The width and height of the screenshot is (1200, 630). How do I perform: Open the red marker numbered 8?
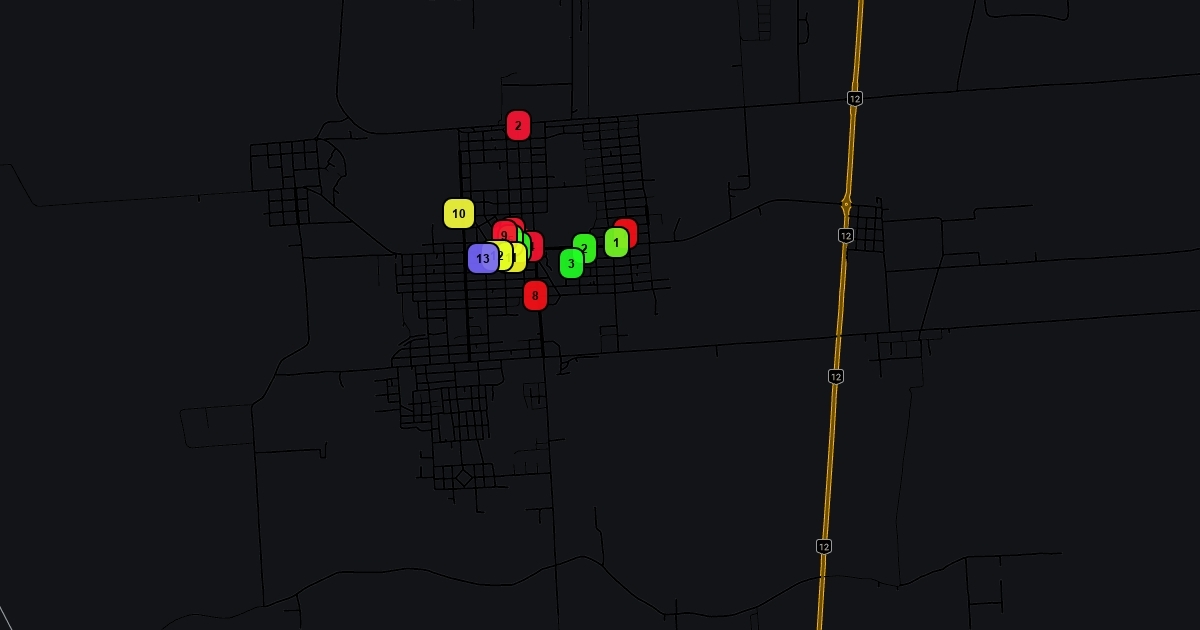tap(535, 295)
